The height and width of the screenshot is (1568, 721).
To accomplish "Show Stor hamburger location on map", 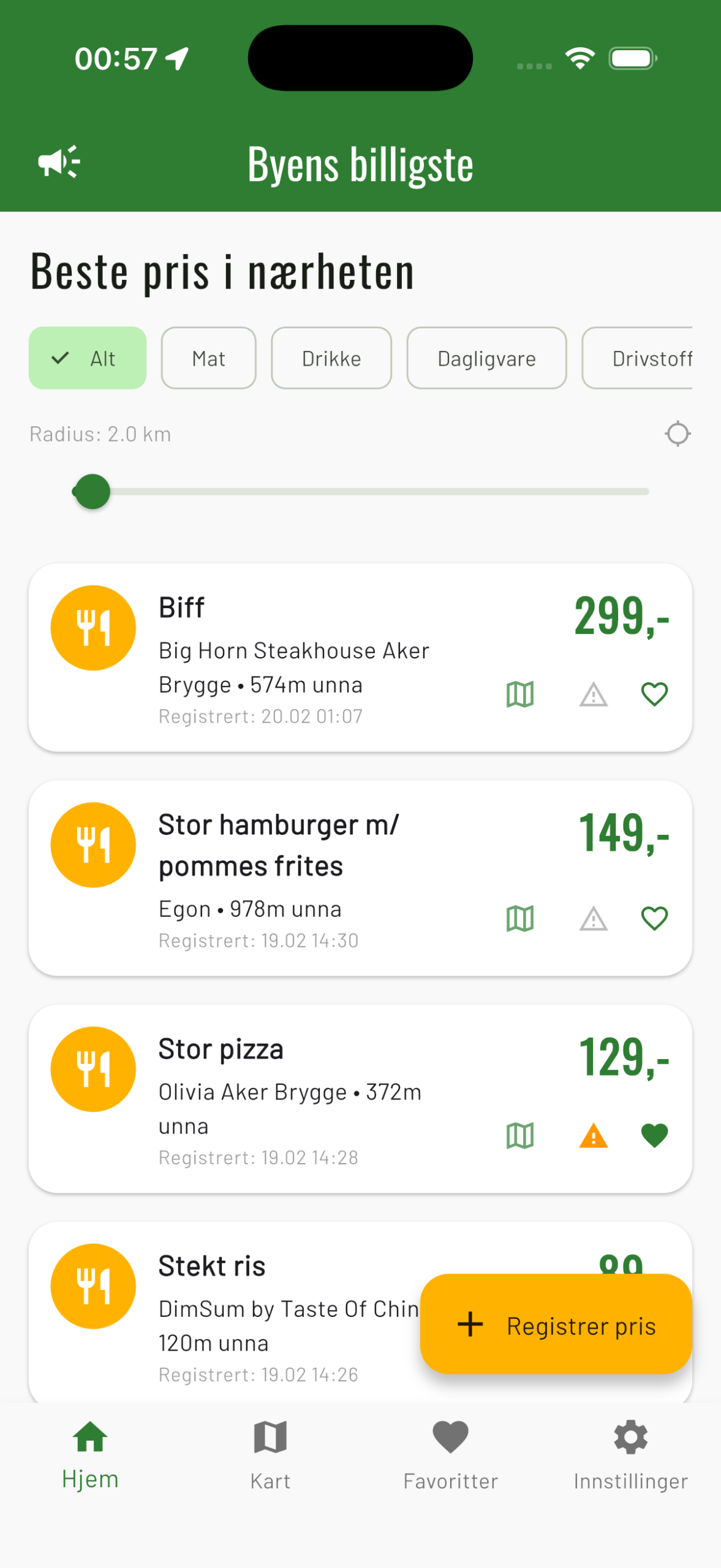I will pyautogui.click(x=520, y=919).
